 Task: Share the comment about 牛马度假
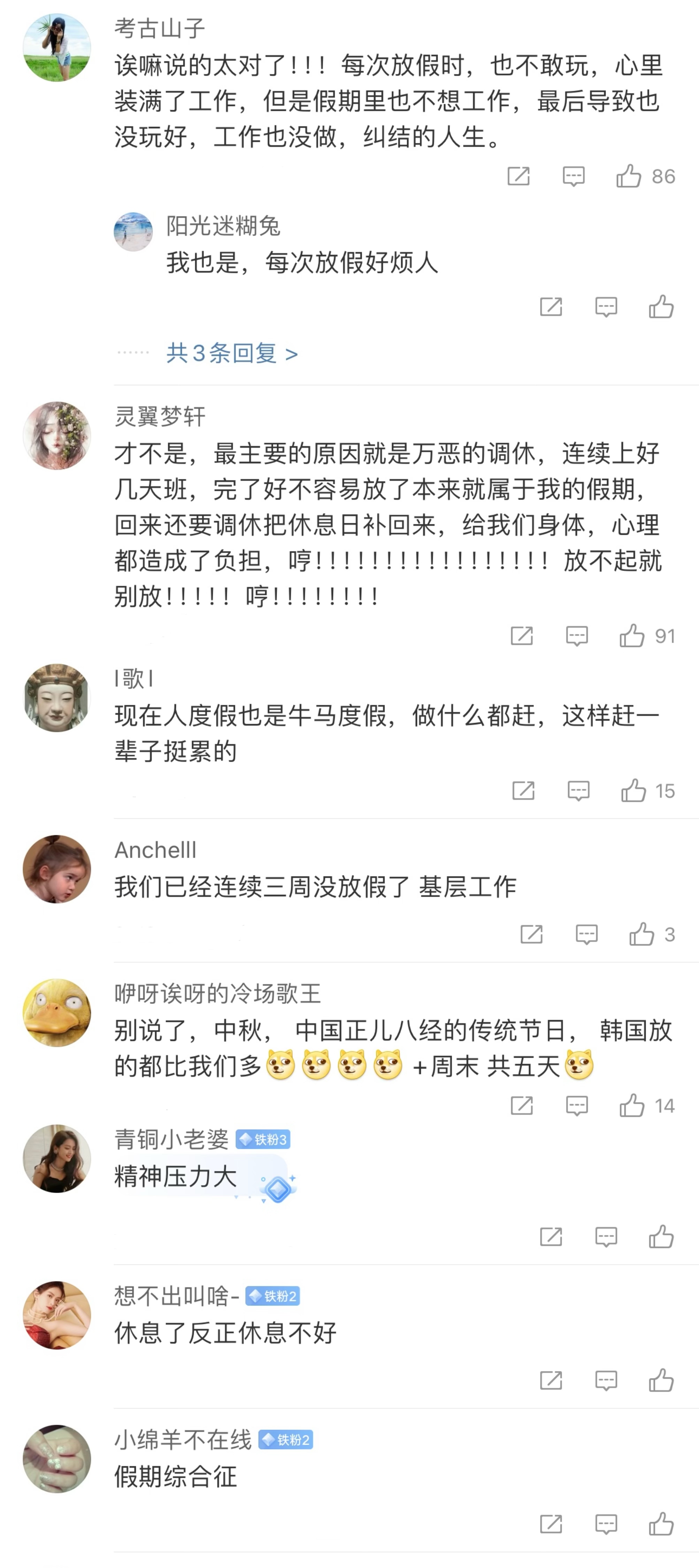523,791
